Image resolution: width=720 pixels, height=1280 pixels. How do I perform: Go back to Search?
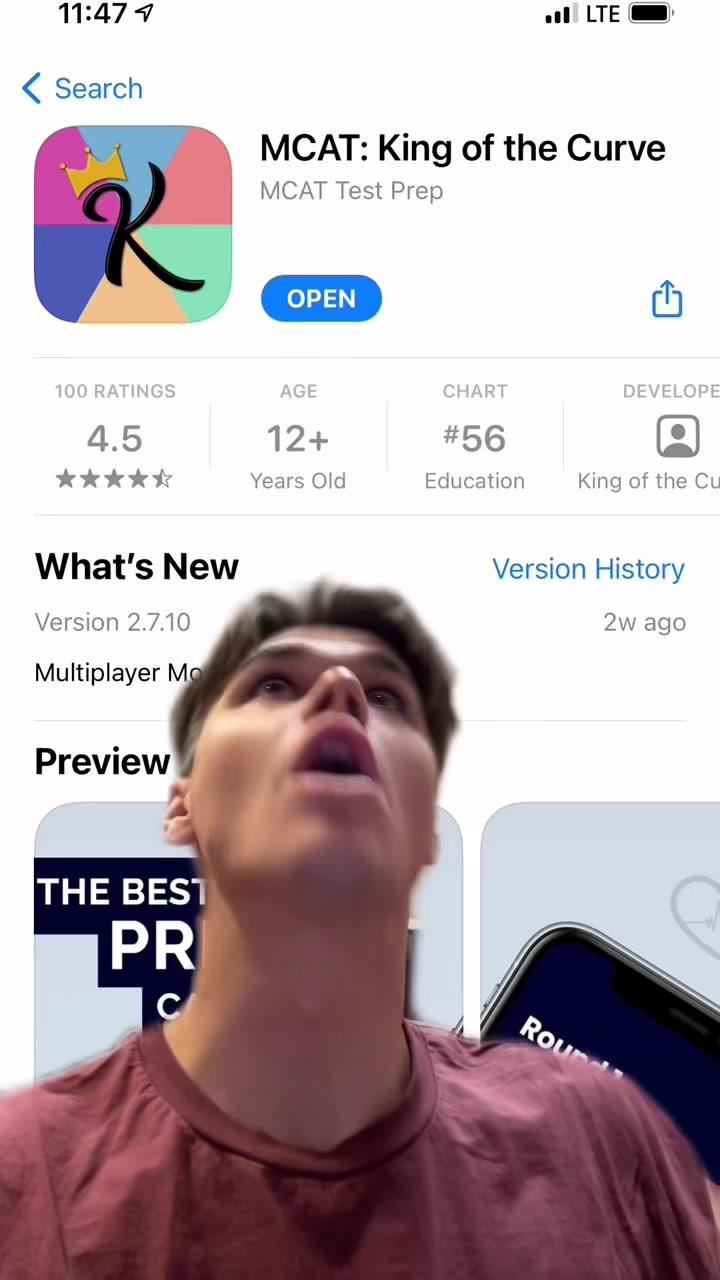pos(82,89)
